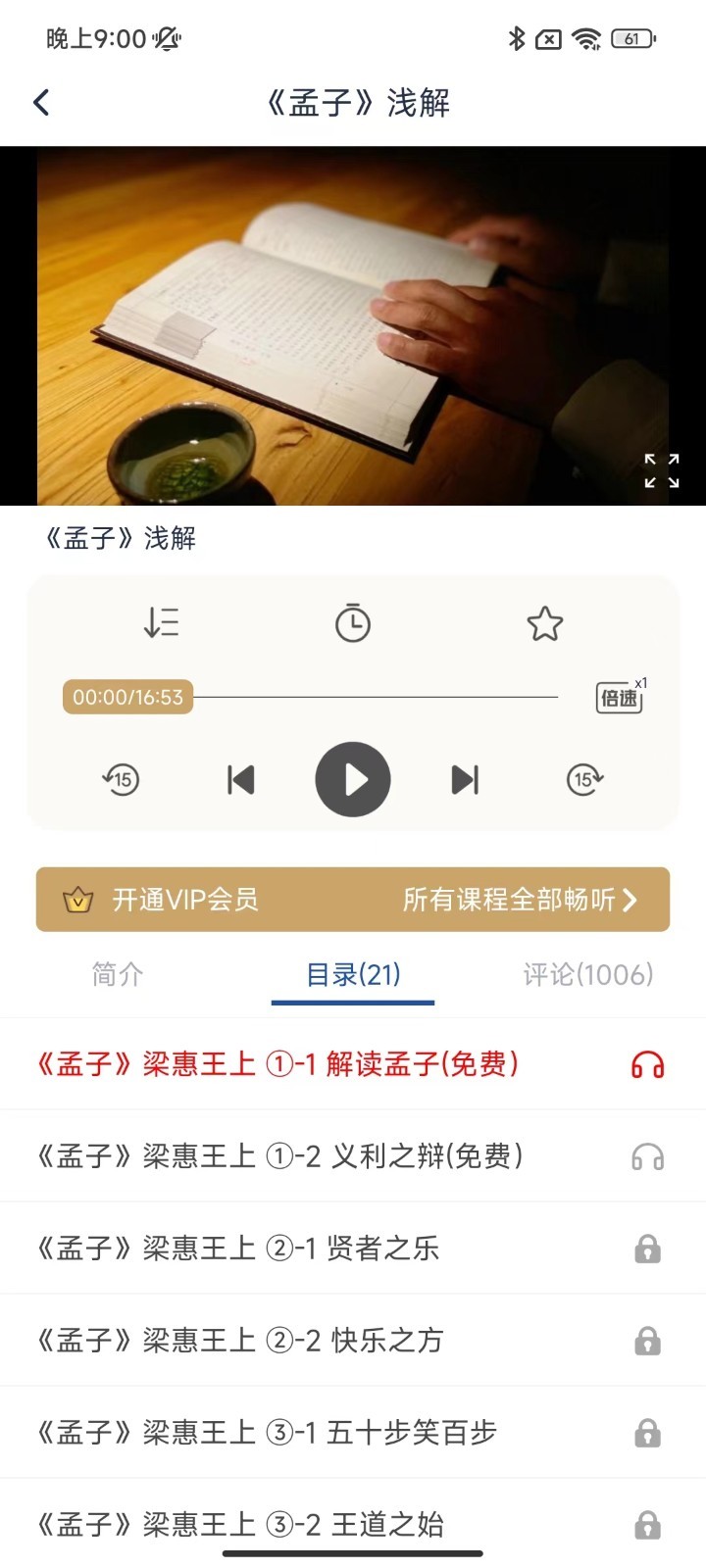Viewport: 706px width, 1568px height.
Task: Change playback speed with 倍速
Action: click(x=620, y=697)
